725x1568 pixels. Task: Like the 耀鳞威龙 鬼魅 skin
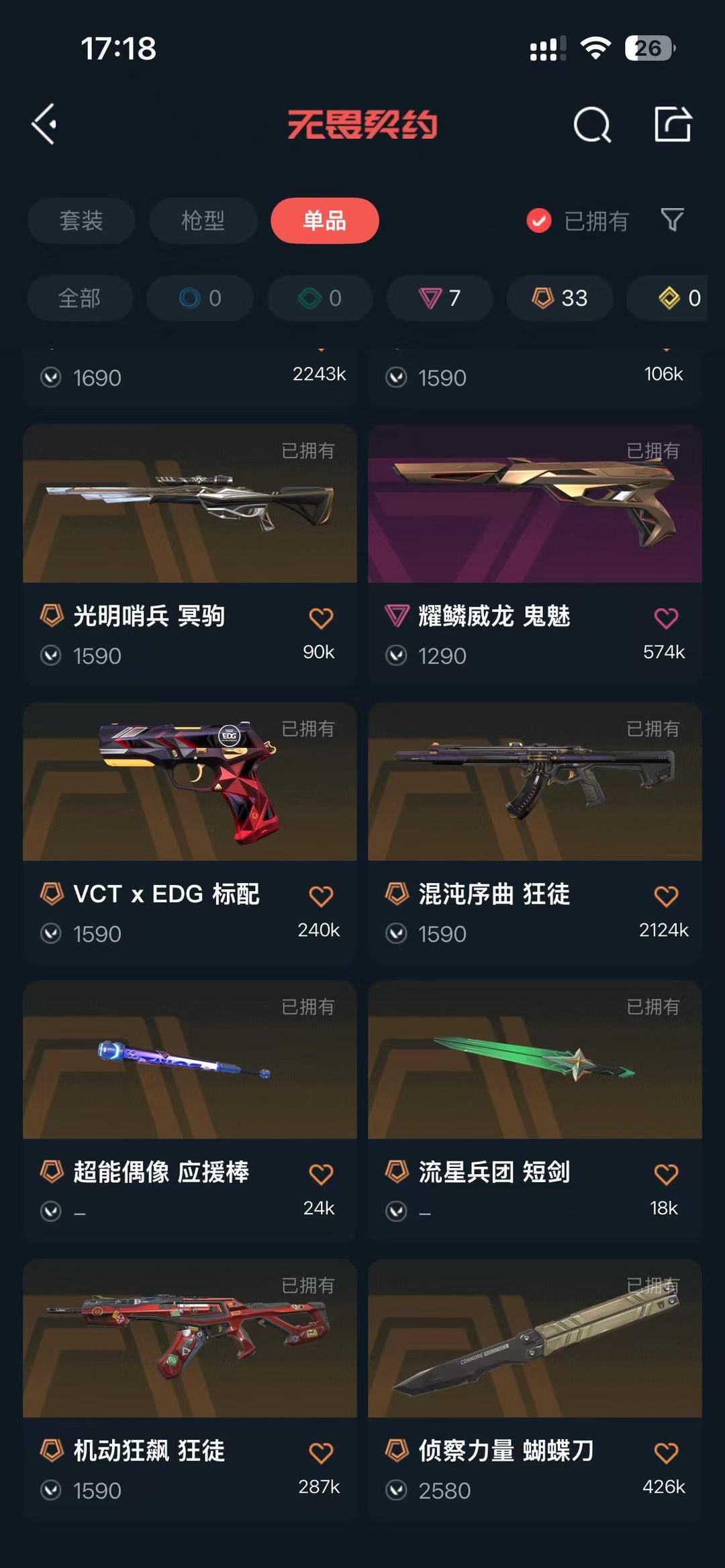tap(666, 618)
